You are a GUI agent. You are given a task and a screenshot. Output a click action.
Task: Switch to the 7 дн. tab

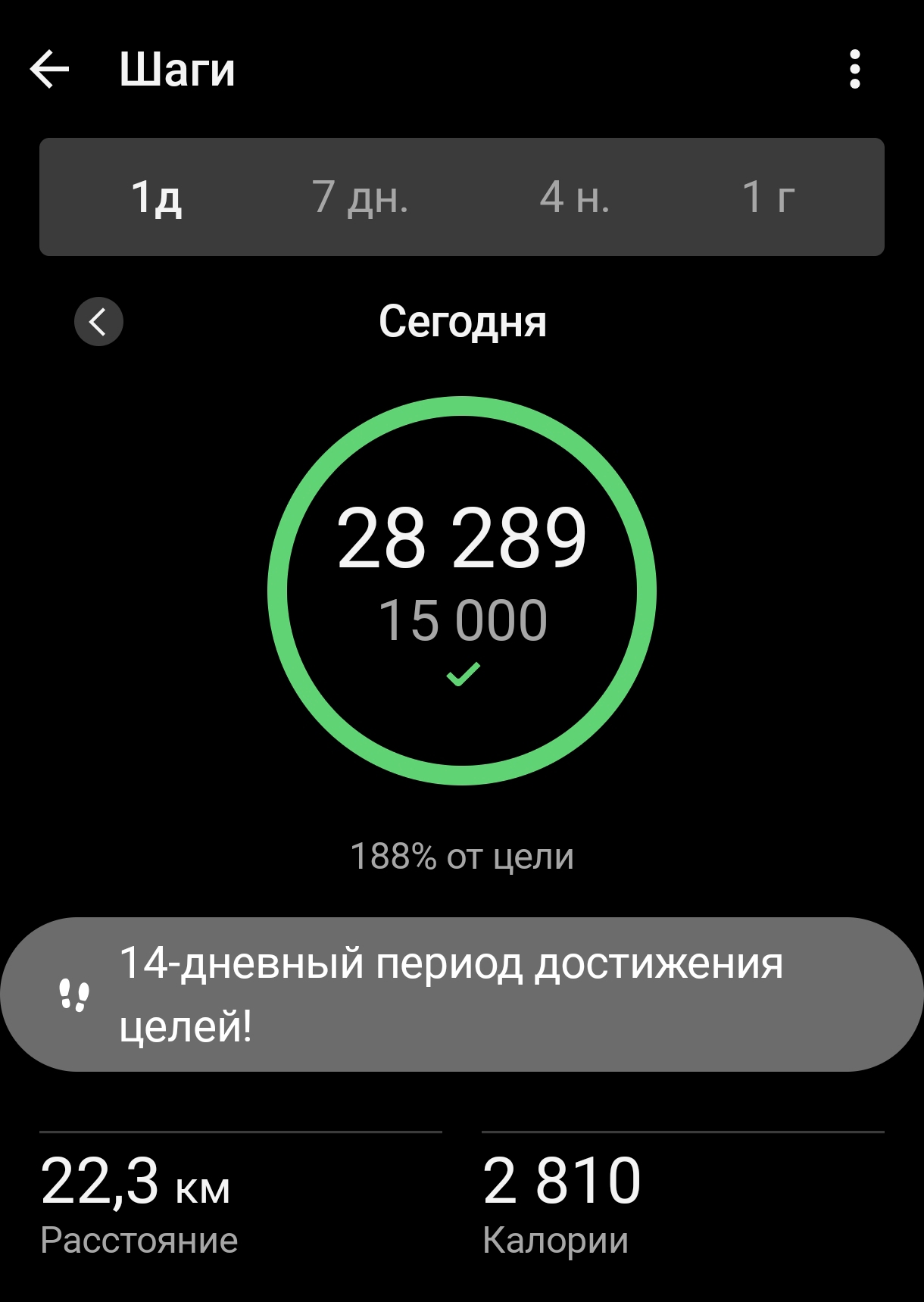pos(361,197)
